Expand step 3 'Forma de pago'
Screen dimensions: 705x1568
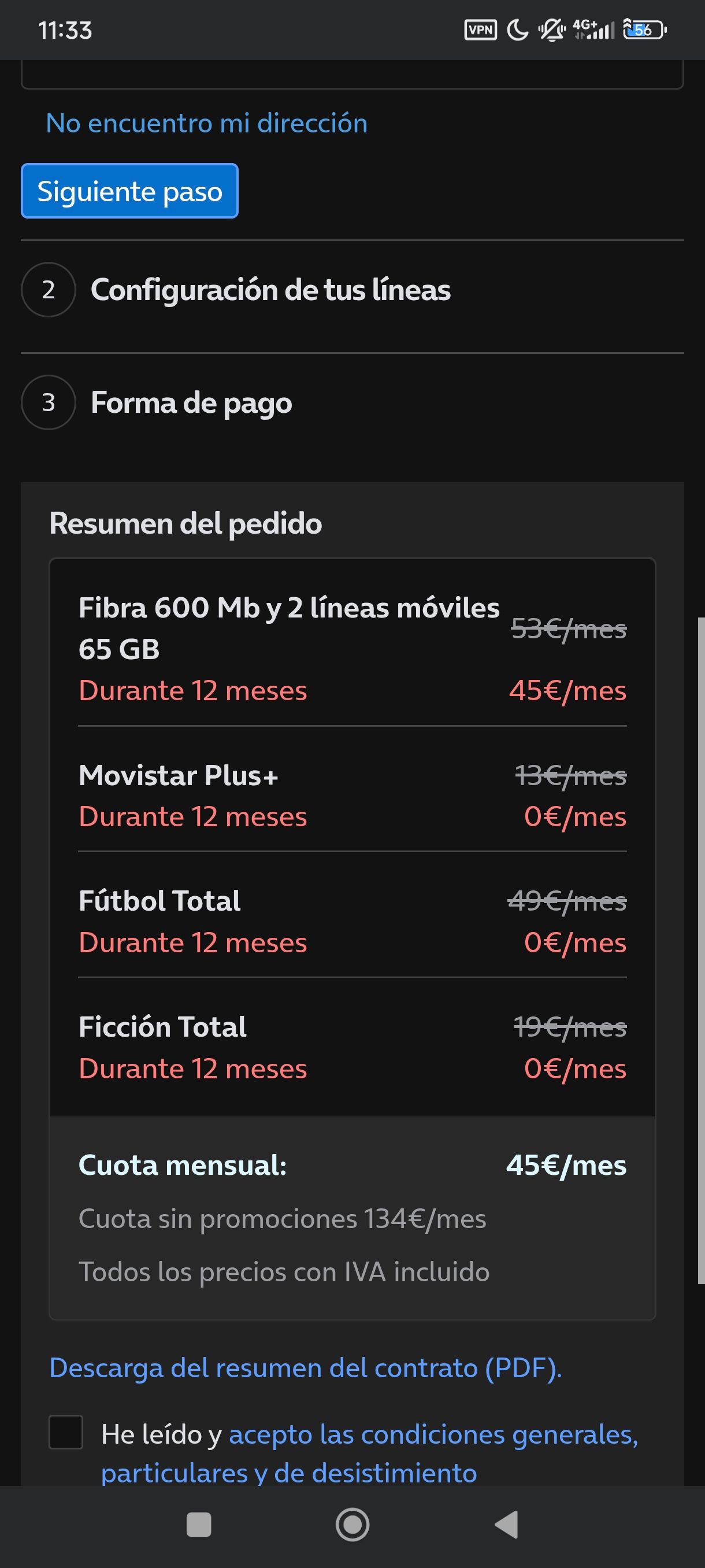click(191, 403)
